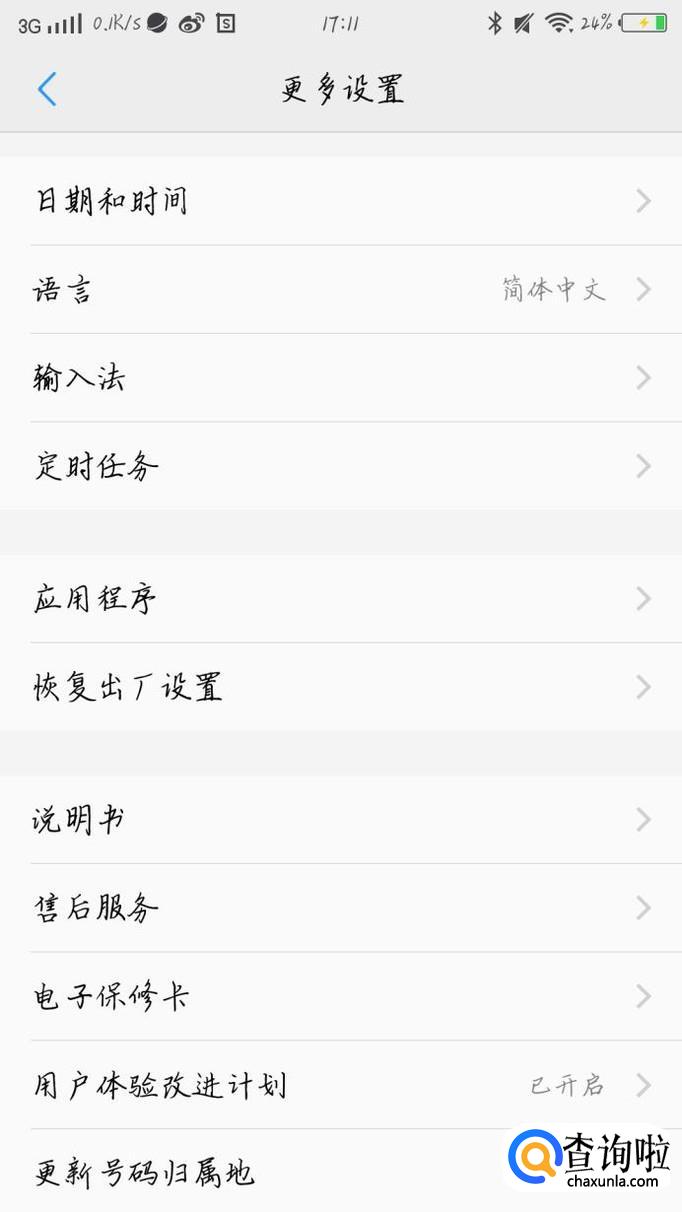The image size is (682, 1212).
Task: Go back using the top-left arrow
Action: (47, 89)
